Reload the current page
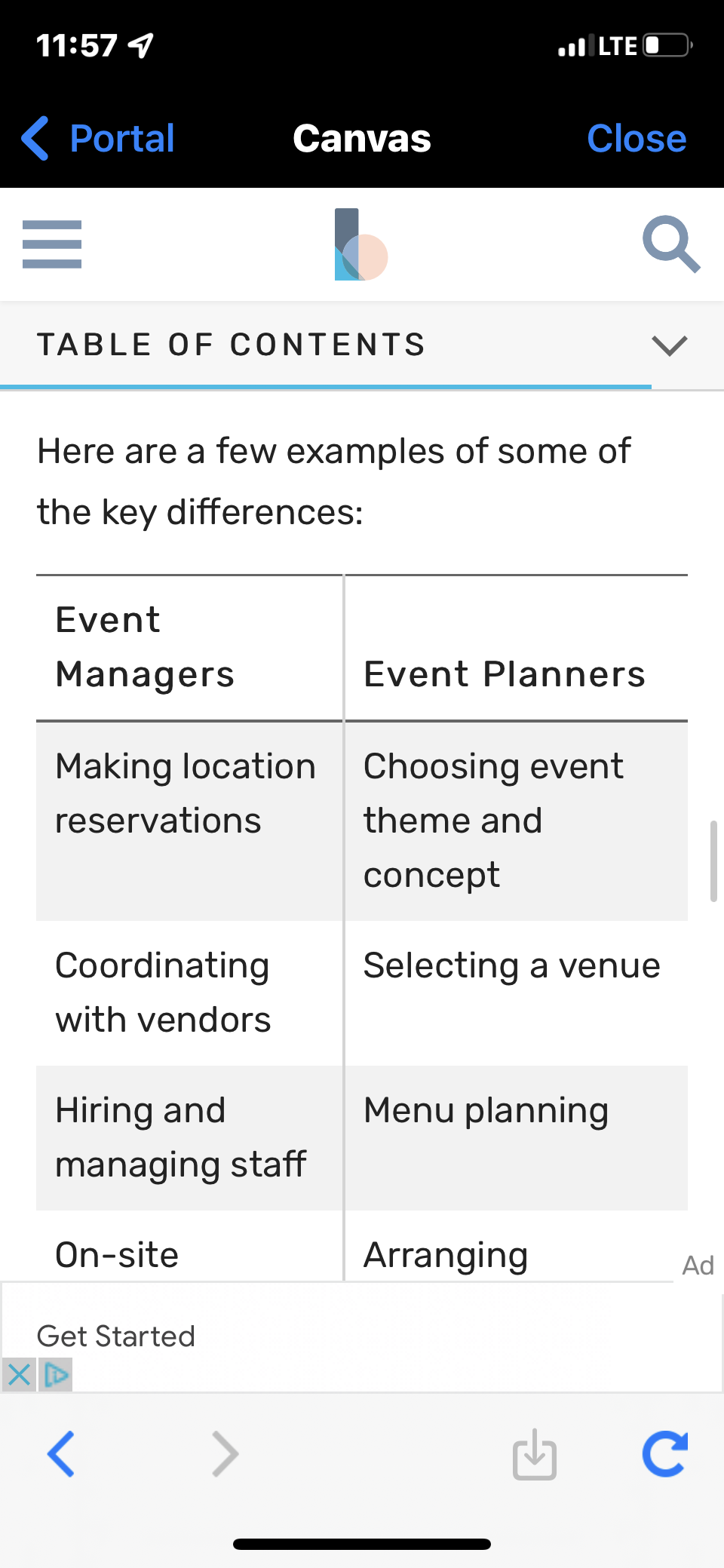This screenshot has width=724, height=1568. [x=664, y=1453]
